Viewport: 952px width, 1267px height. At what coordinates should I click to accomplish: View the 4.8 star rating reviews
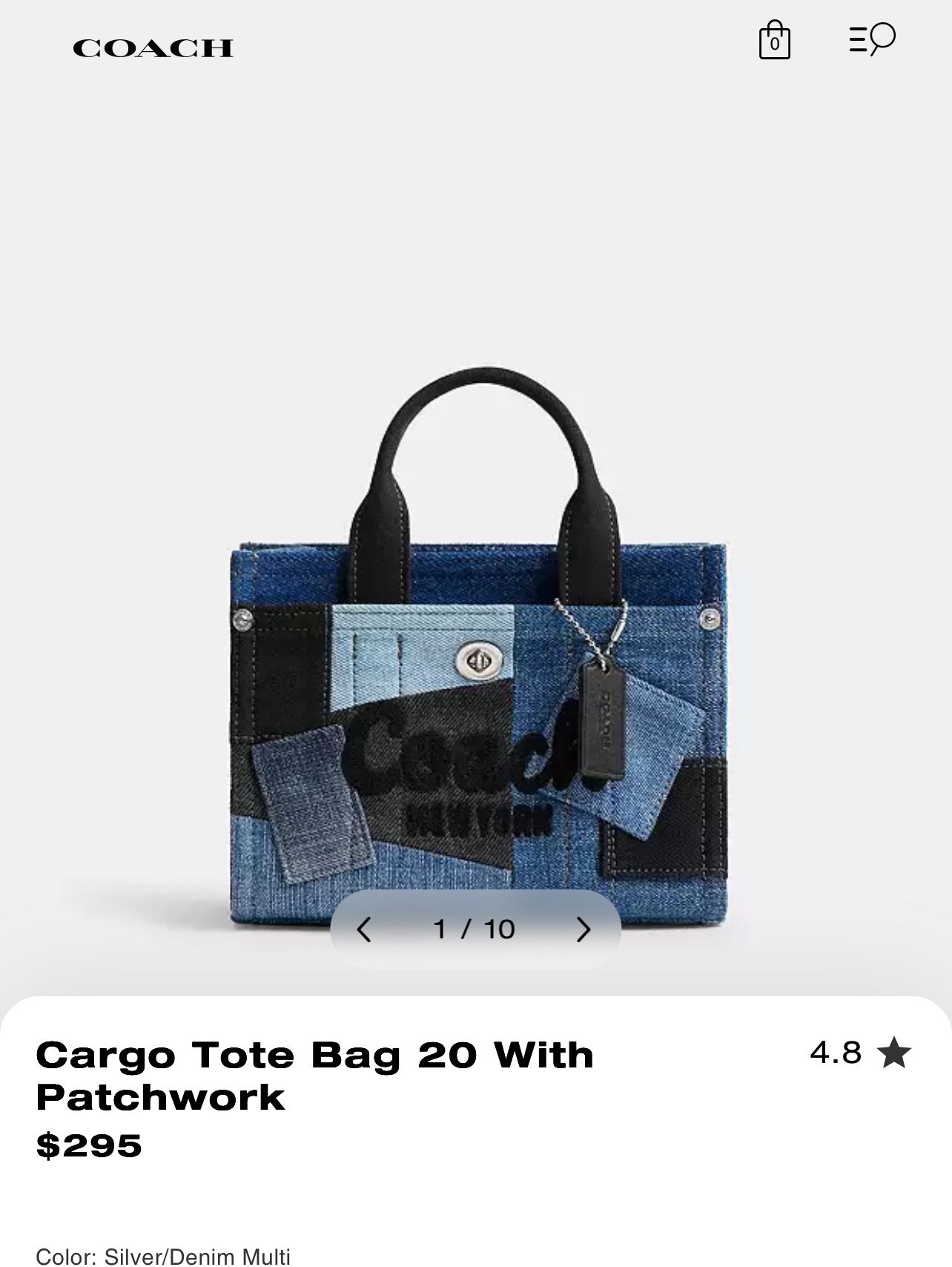(860, 1053)
